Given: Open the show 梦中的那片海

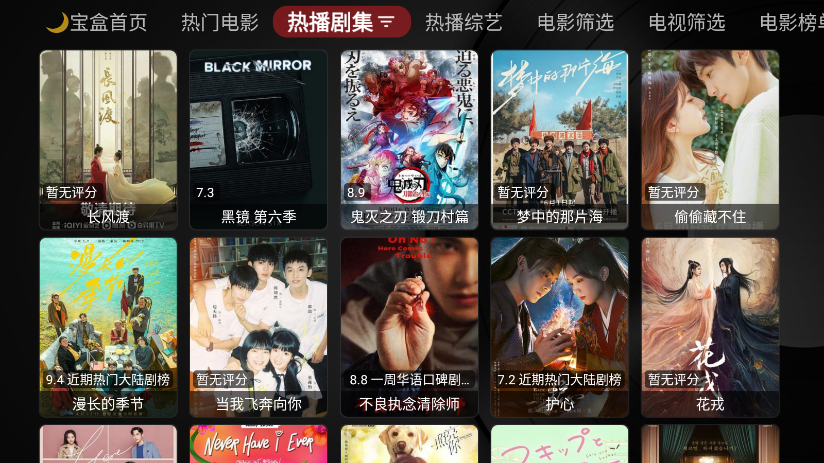Looking at the screenshot, I should click(559, 140).
